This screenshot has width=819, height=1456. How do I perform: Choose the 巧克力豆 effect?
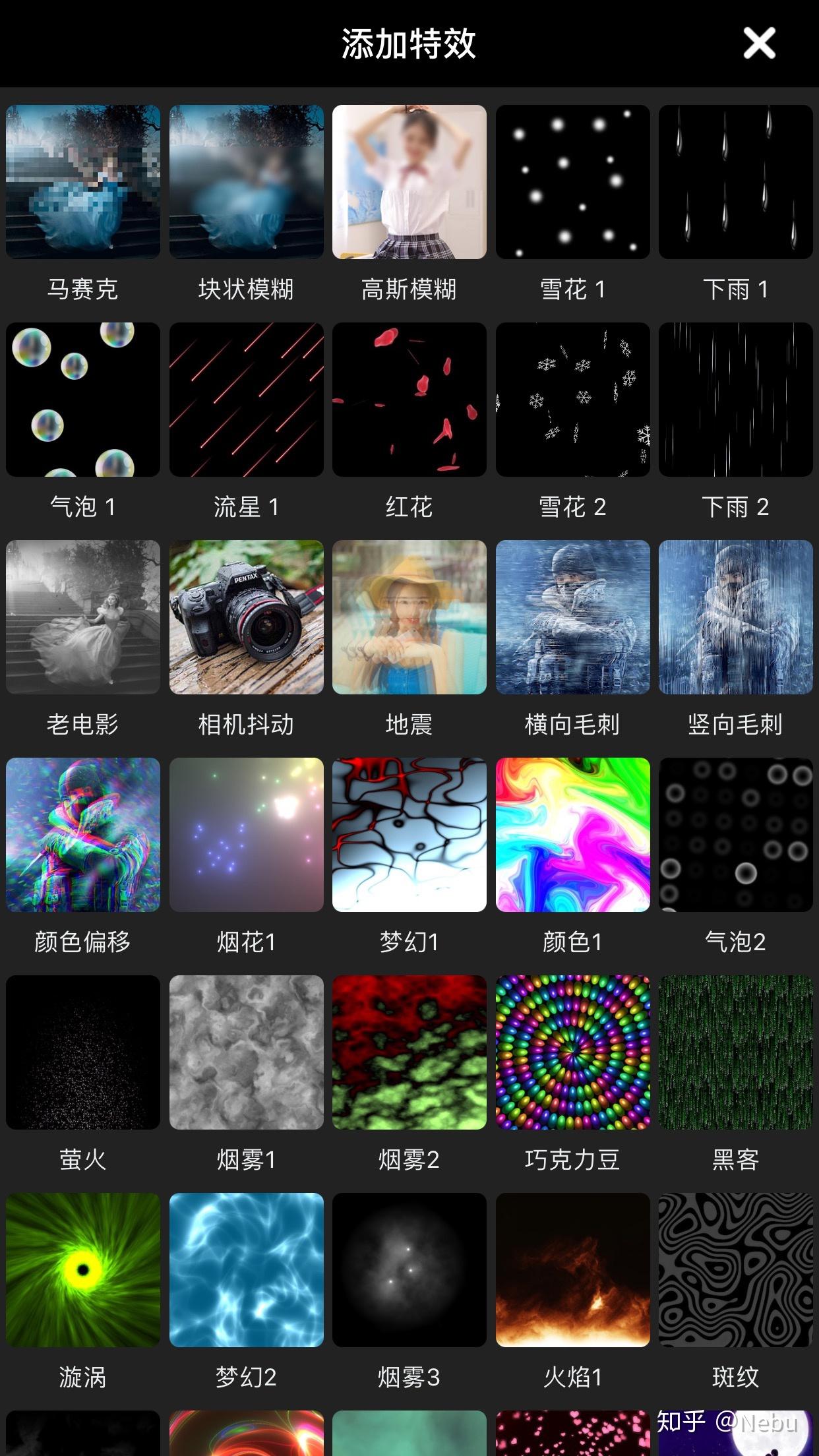coord(572,1052)
